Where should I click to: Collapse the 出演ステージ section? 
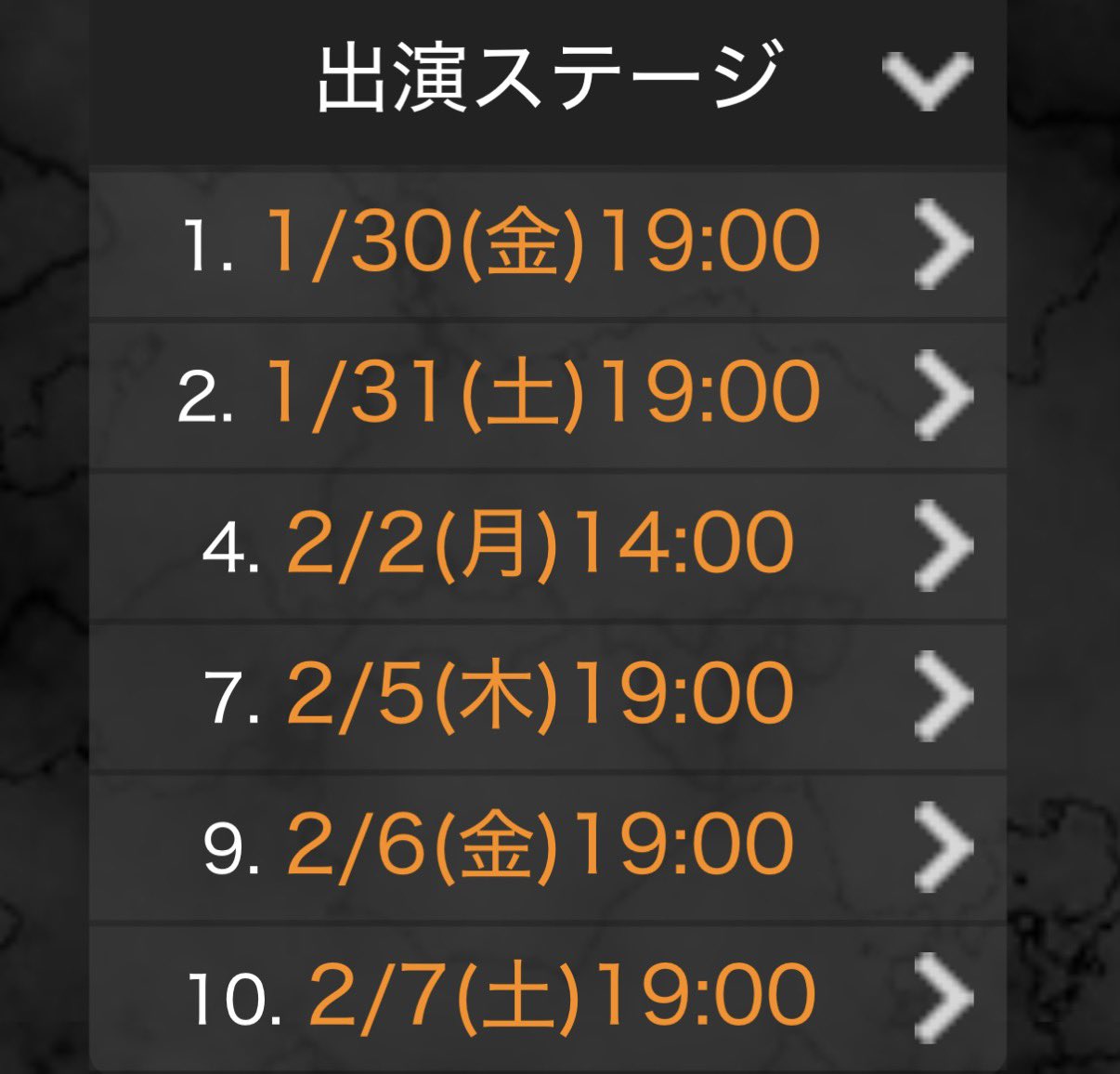click(927, 81)
